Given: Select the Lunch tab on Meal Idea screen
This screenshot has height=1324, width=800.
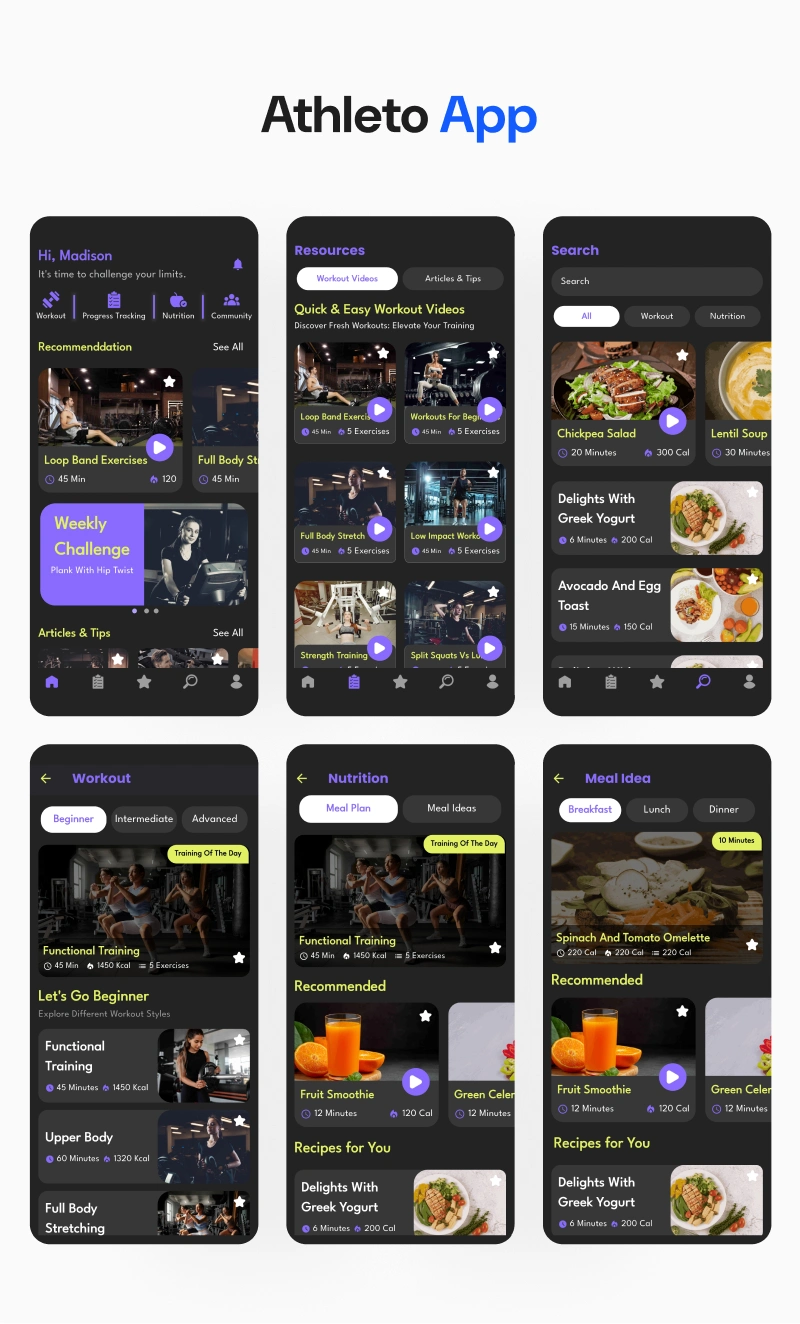Looking at the screenshot, I should click(657, 810).
